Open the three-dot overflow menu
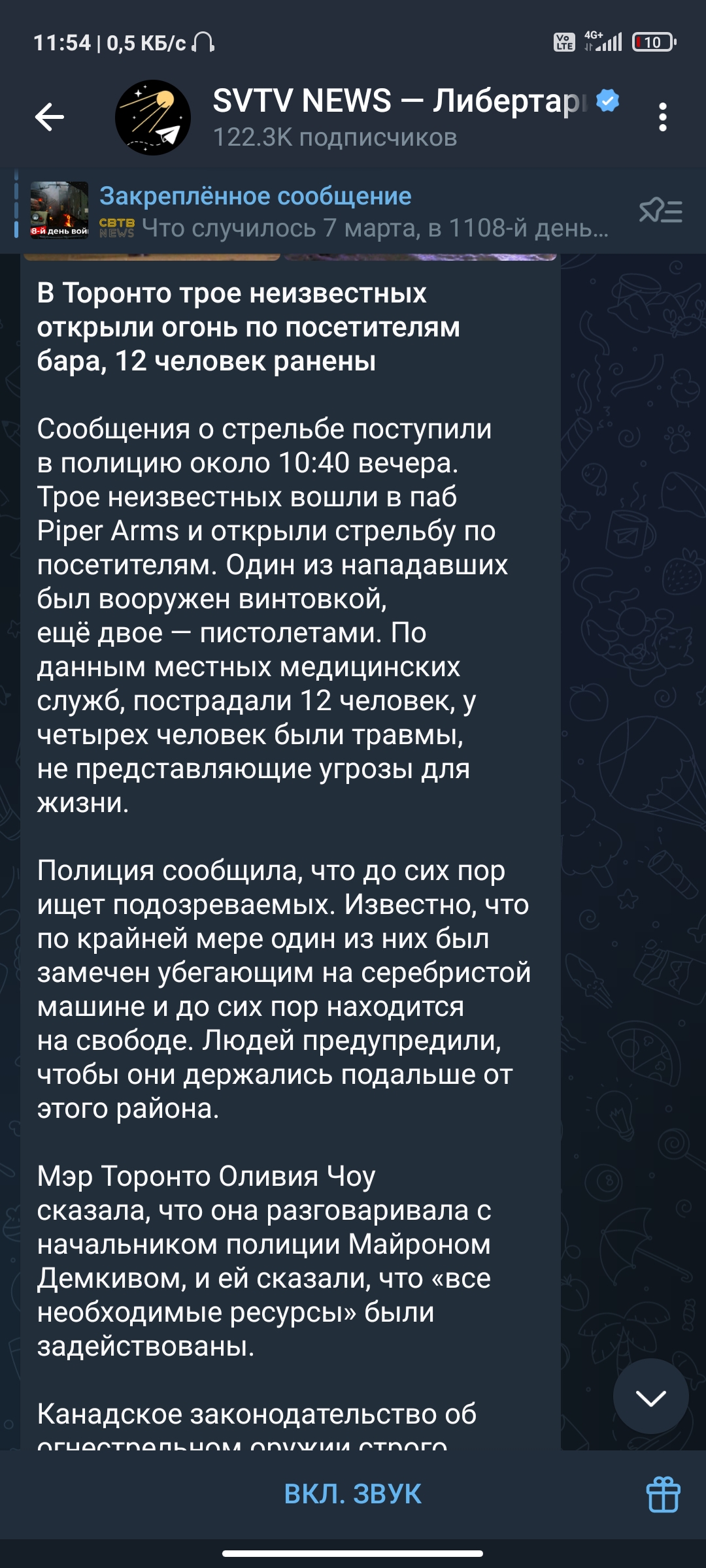Viewport: 706px width, 1568px height. (662, 118)
